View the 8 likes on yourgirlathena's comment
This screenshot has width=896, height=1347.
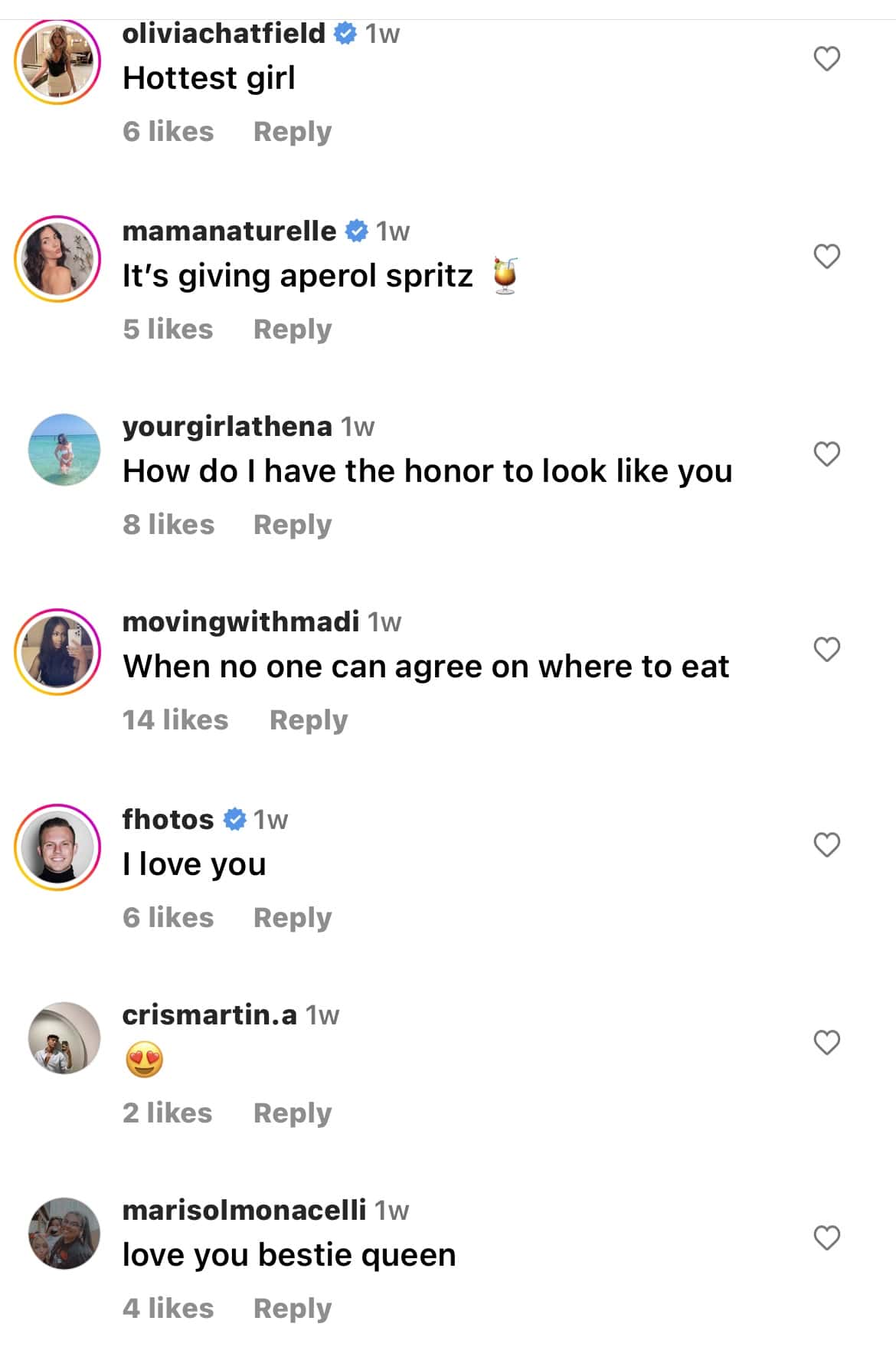pyautogui.click(x=168, y=524)
